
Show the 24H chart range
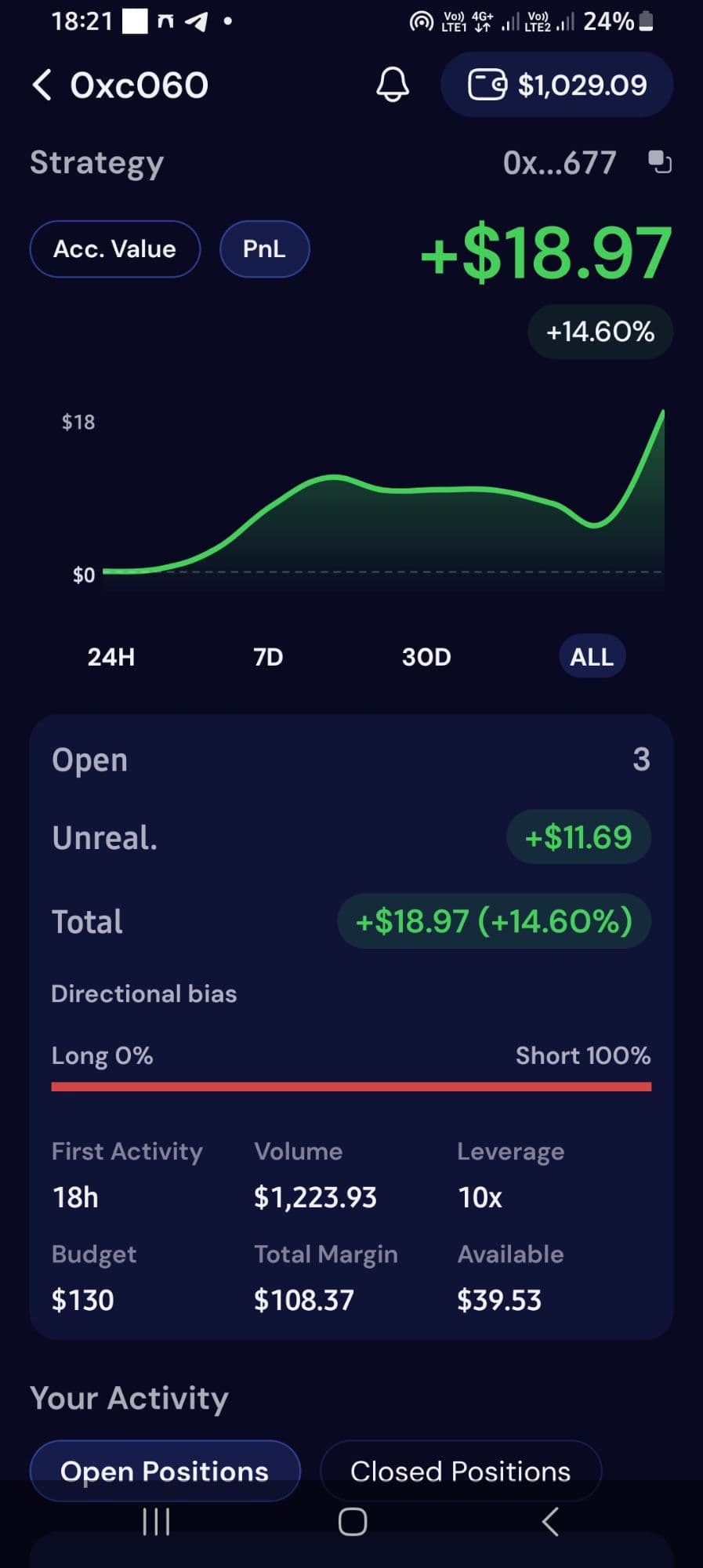111,656
